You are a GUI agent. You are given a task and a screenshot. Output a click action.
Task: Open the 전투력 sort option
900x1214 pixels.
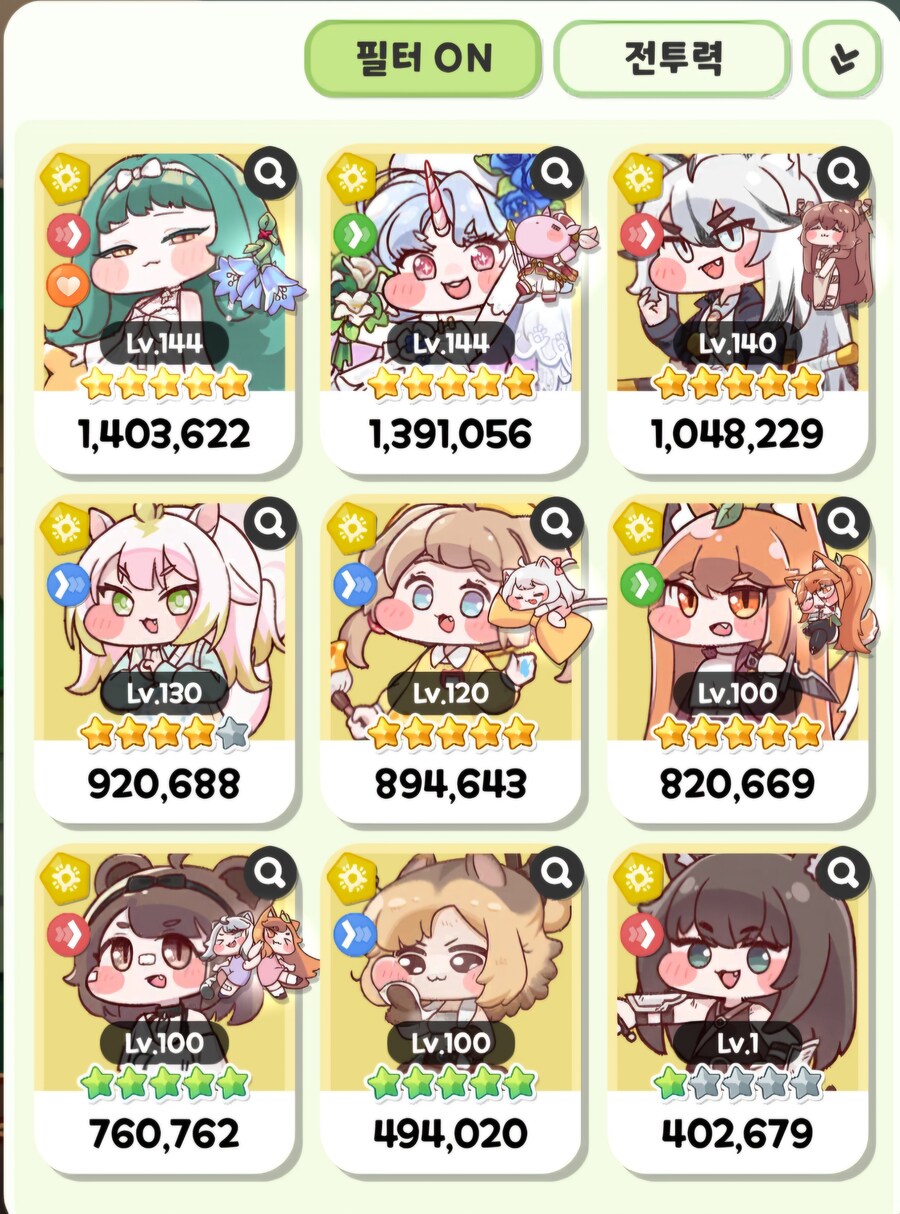coord(672,58)
